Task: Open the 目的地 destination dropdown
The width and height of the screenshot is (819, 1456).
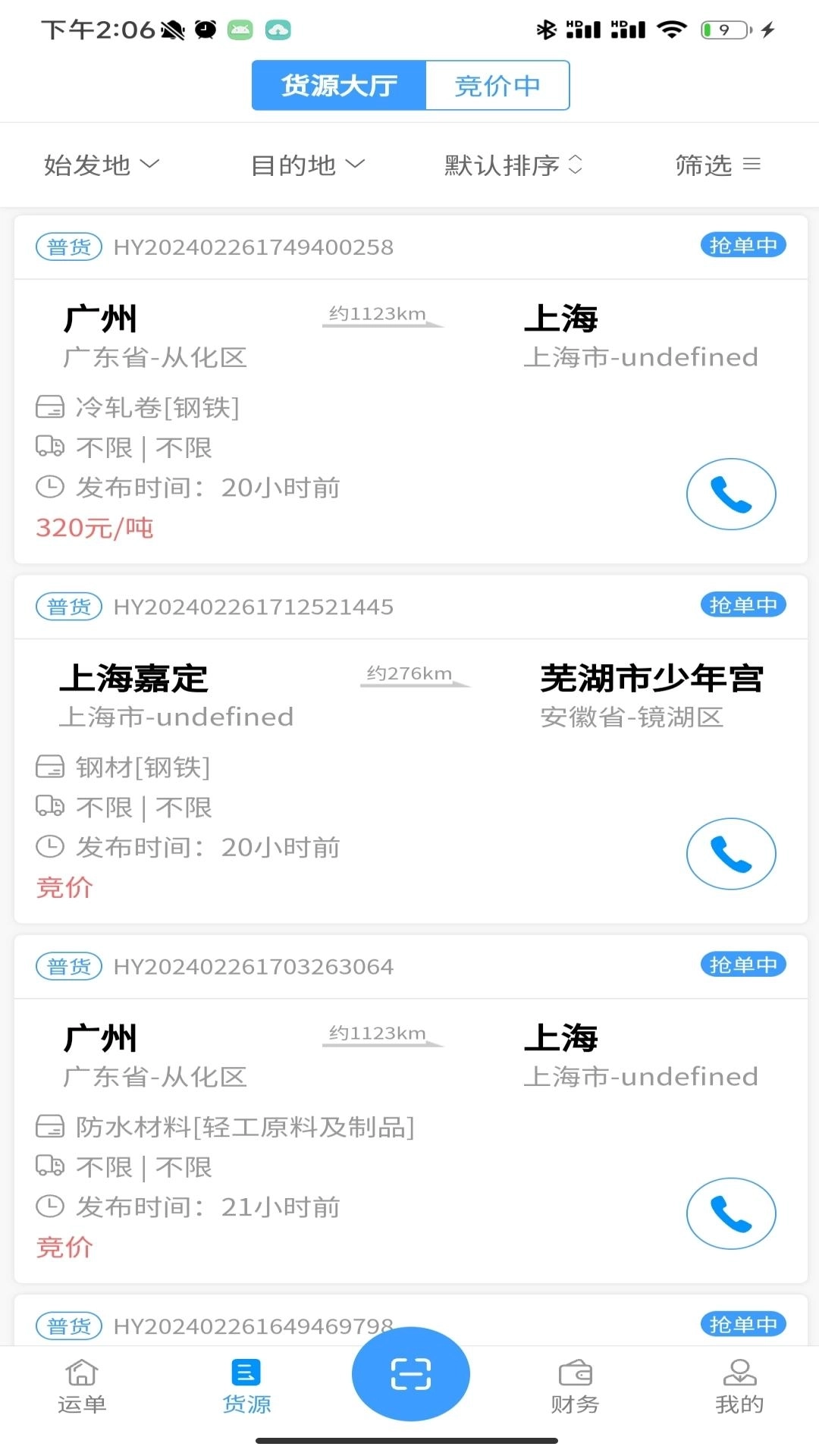Action: point(308,165)
